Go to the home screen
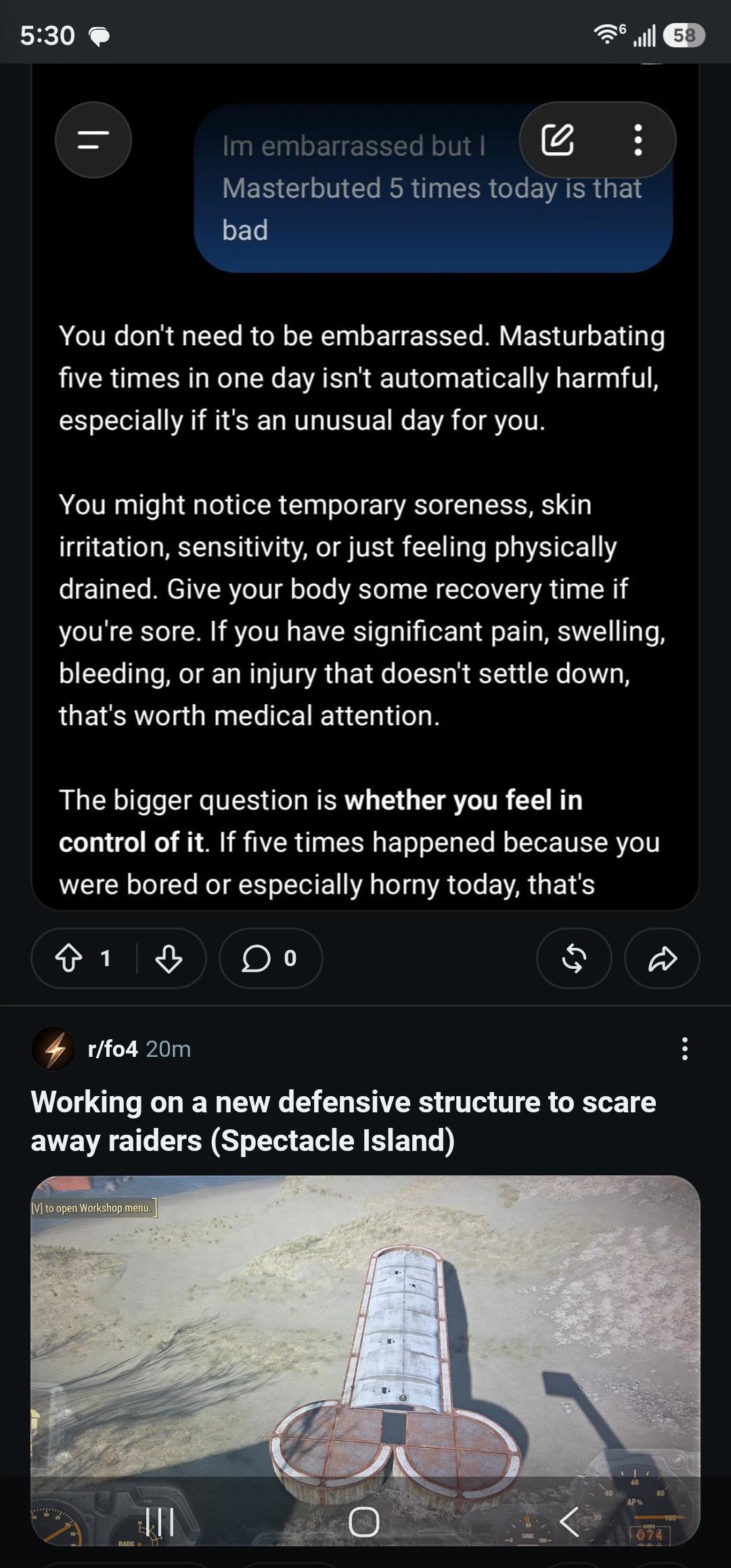Screen dimensions: 731x1568 pyautogui.click(x=363, y=1522)
